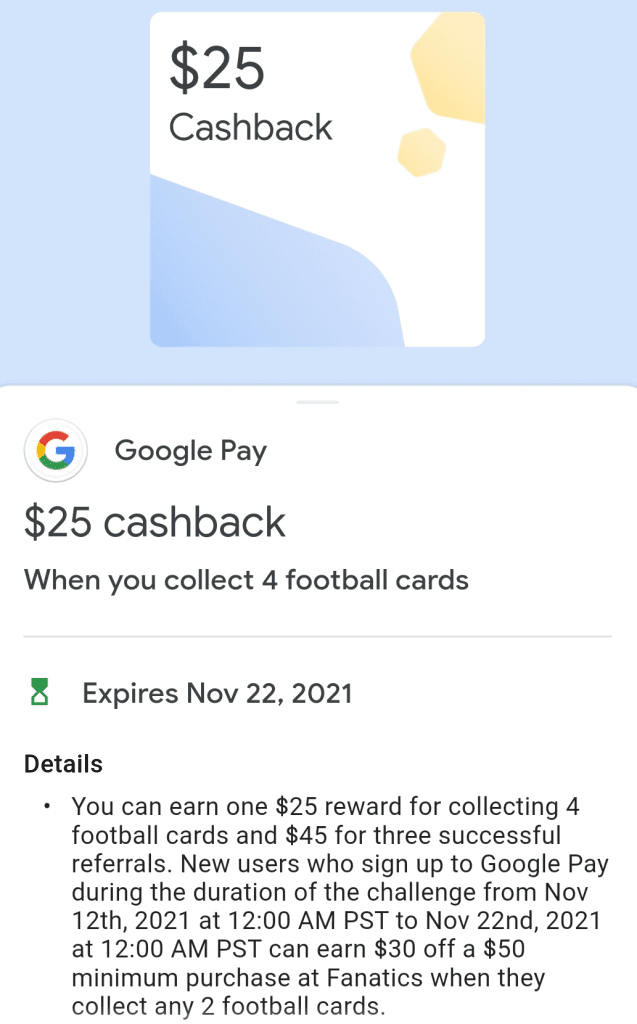Image resolution: width=637 pixels, height=1024 pixels.
Task: Tap the bottom sheet drag handle
Action: point(318,402)
